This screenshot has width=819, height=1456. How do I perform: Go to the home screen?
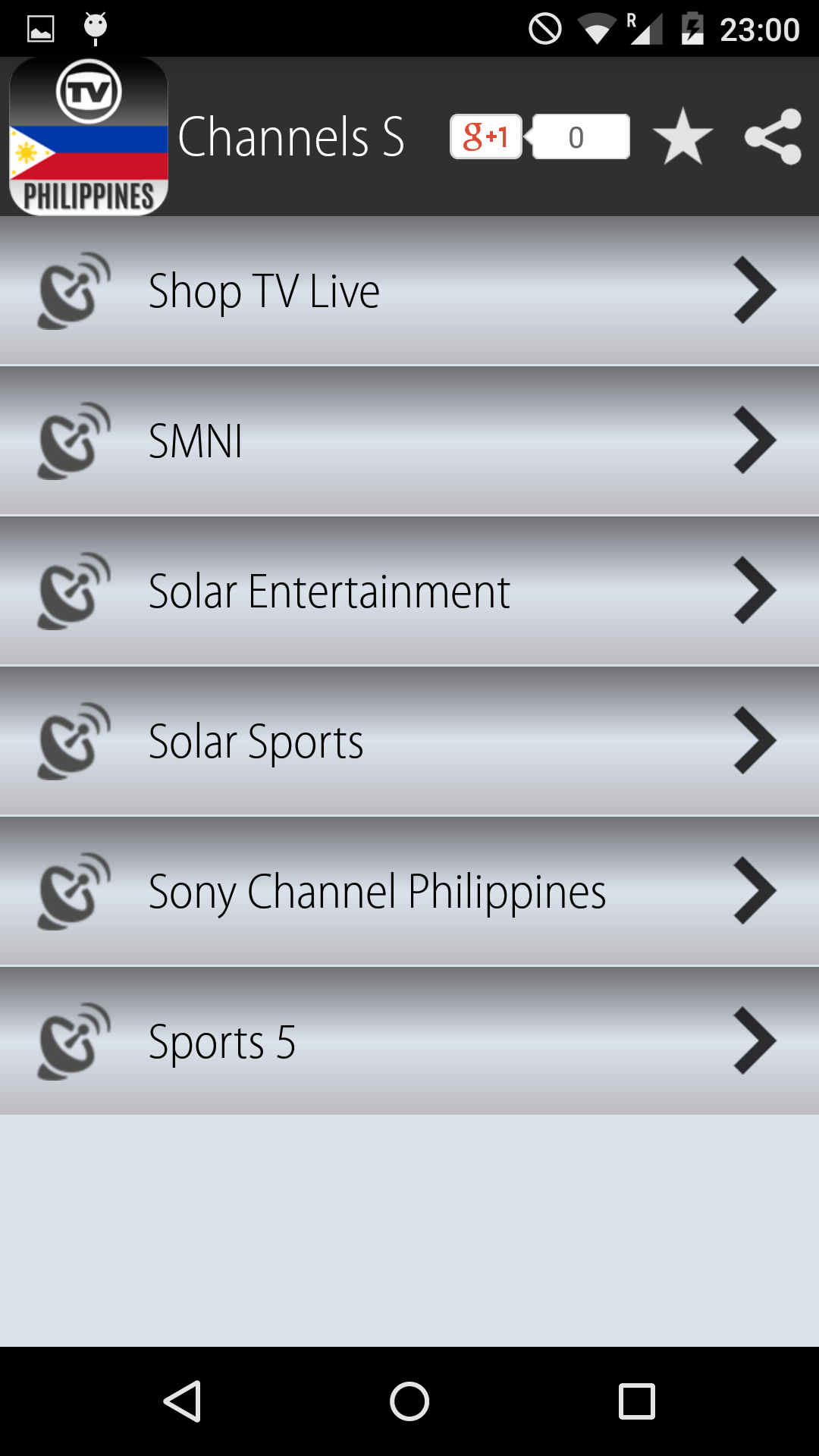click(409, 1401)
